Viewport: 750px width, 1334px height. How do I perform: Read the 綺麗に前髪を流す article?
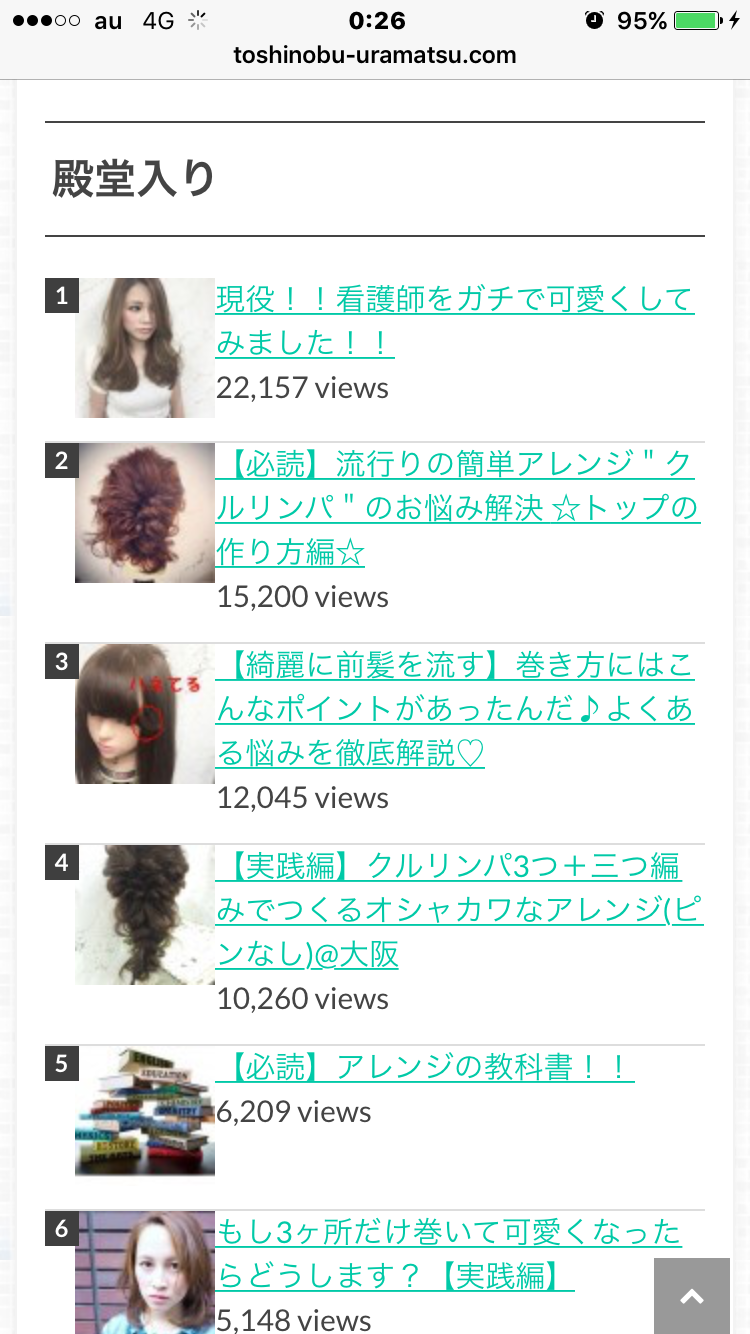[x=455, y=709]
